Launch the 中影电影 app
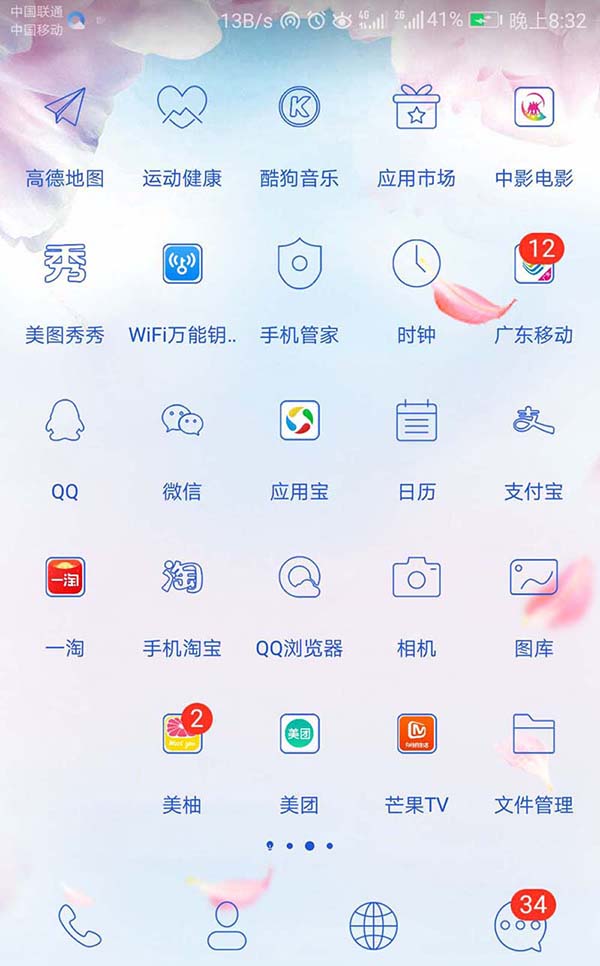 [534, 108]
